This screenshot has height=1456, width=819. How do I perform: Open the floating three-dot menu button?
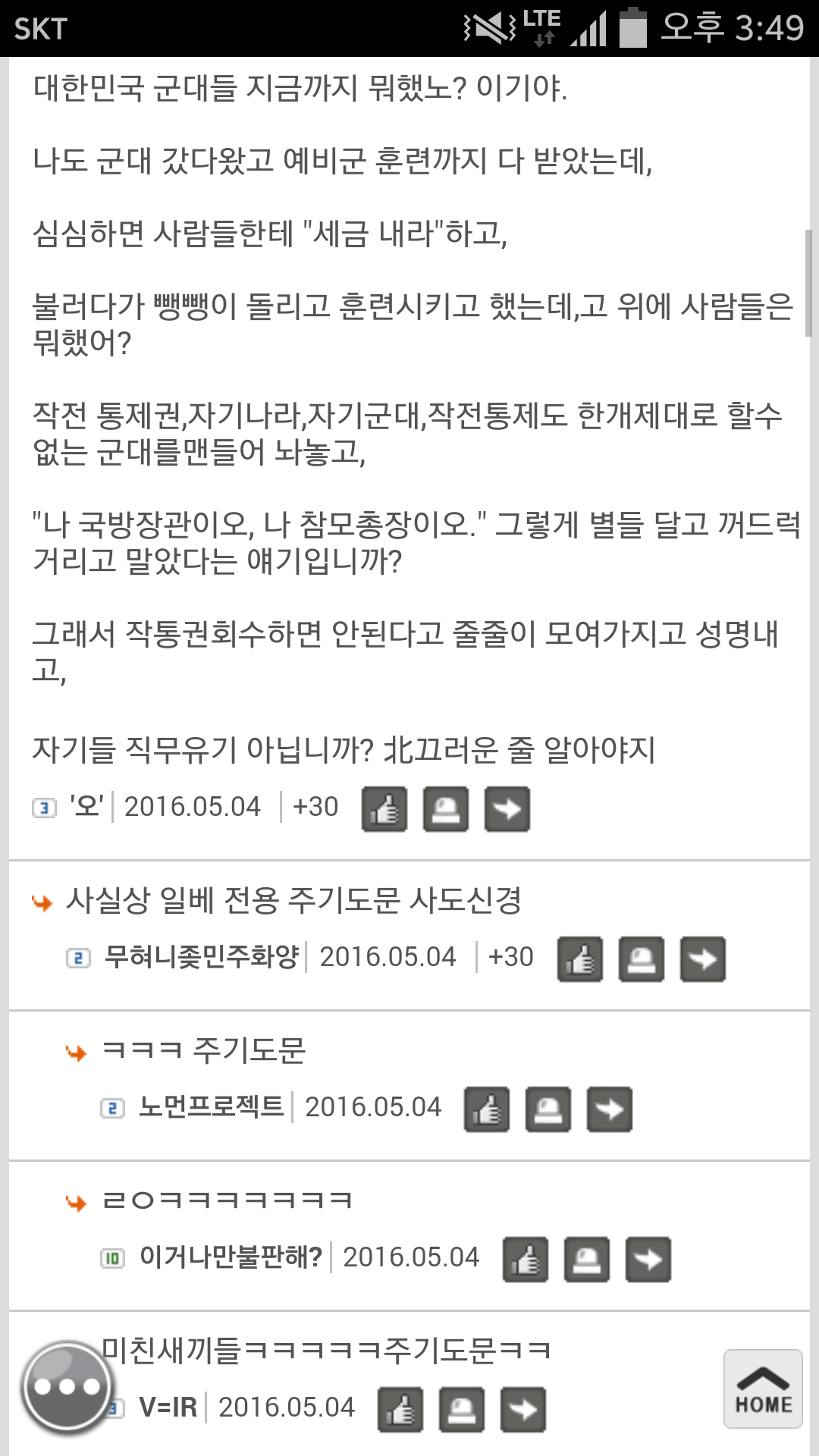tap(67, 1387)
